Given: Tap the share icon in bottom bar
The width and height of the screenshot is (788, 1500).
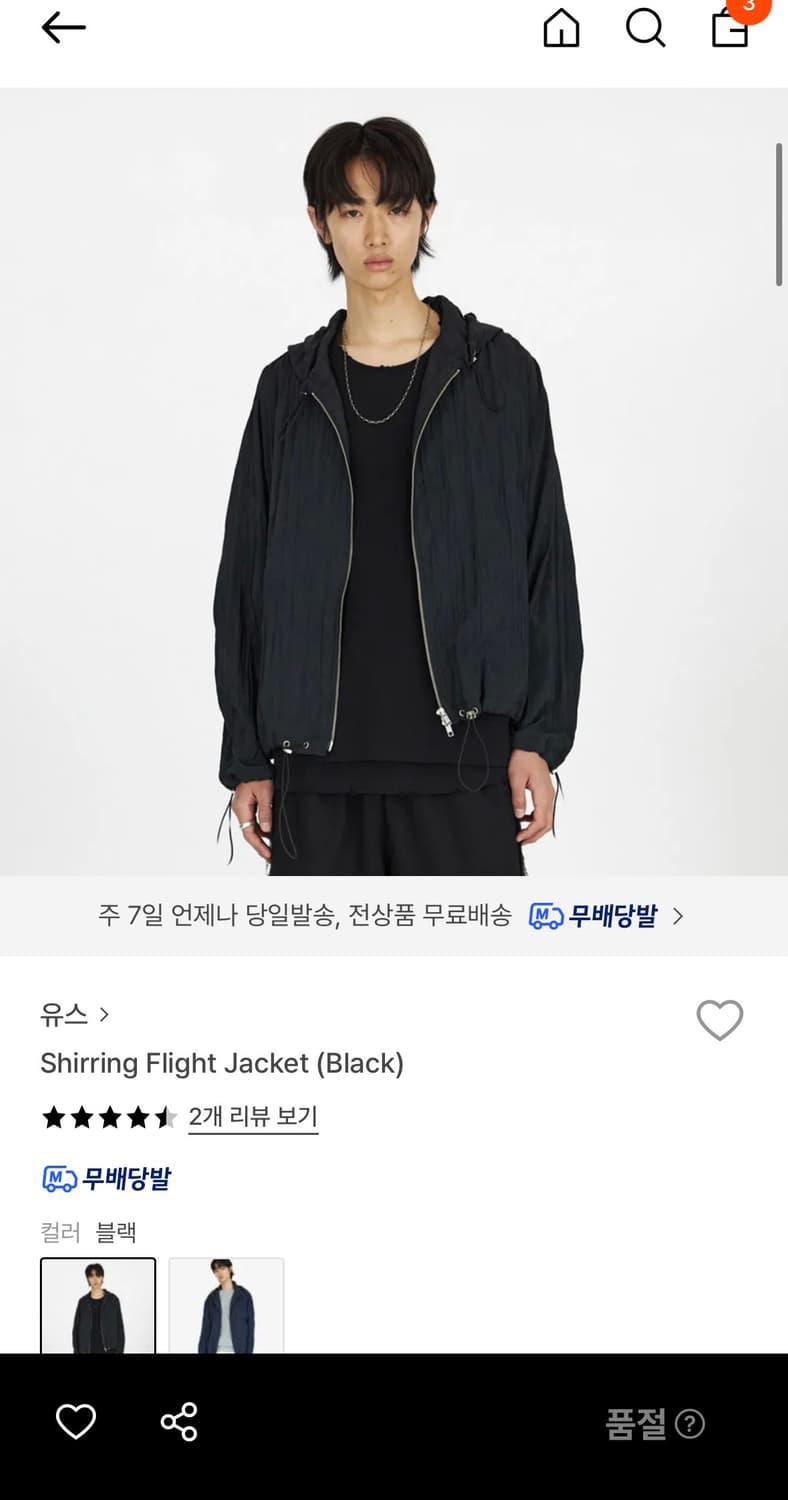Looking at the screenshot, I should (178, 1420).
